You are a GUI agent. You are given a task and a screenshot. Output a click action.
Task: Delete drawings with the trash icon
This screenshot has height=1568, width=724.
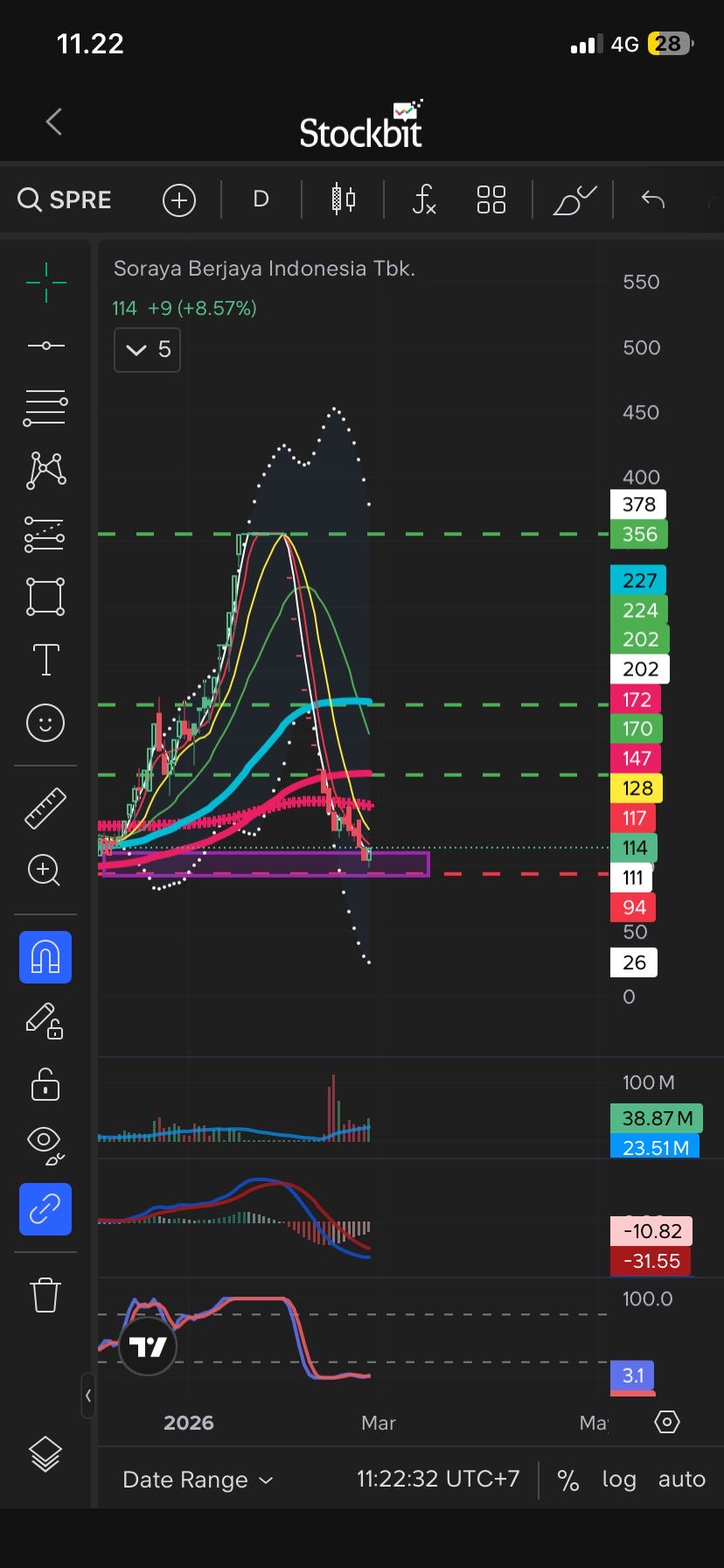pyautogui.click(x=45, y=1294)
